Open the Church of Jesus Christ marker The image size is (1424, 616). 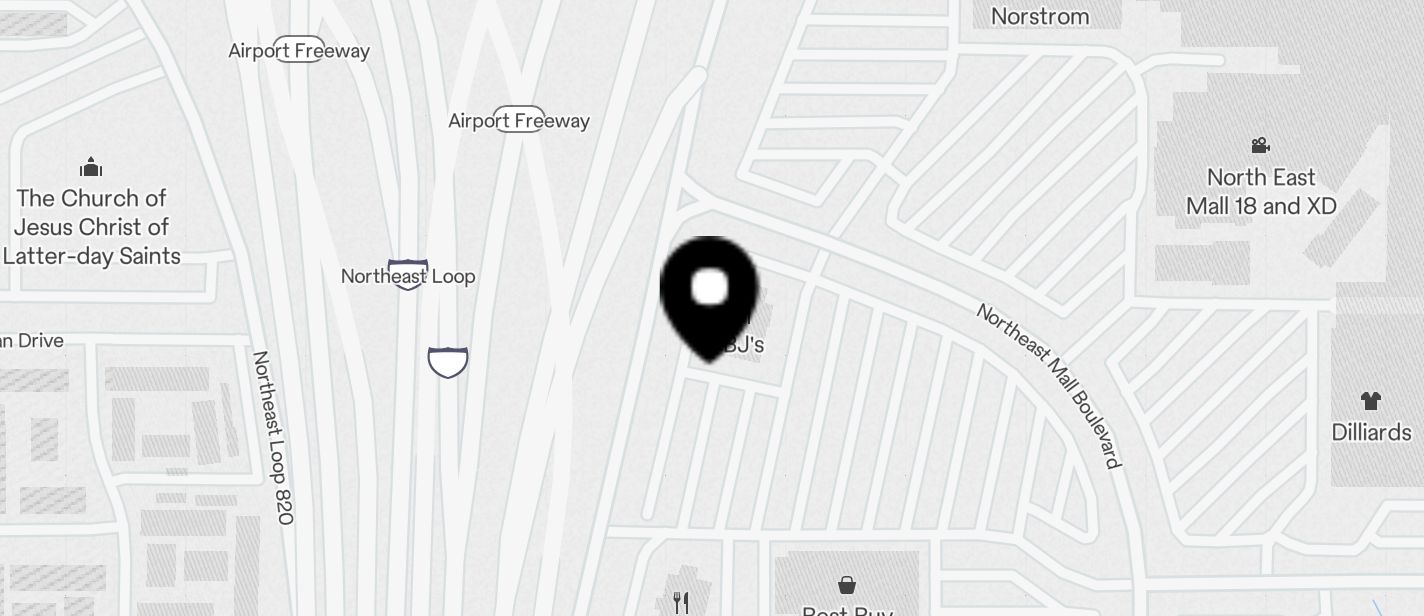(91, 167)
